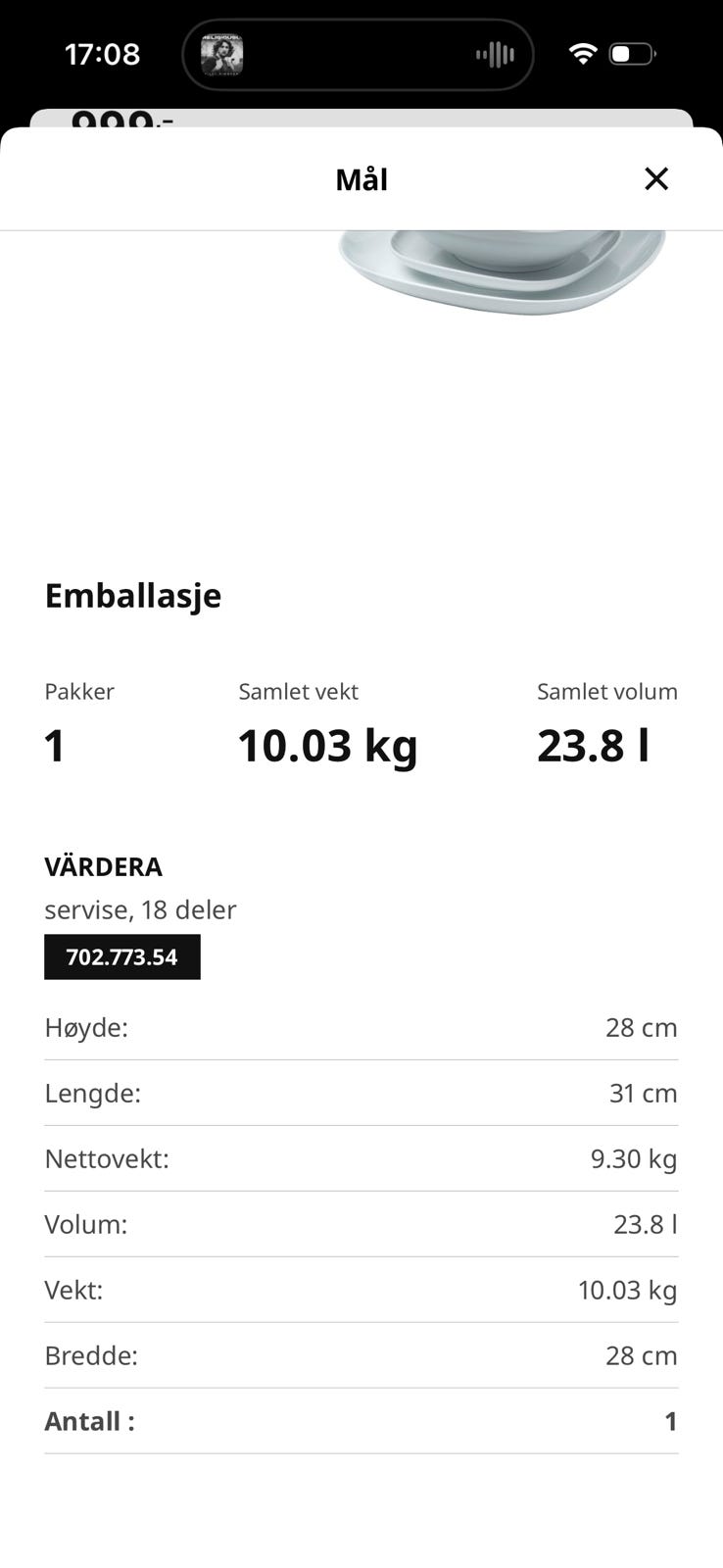723x1568 pixels.
Task: Tap the clock showing 17:08
Action: [x=101, y=55]
